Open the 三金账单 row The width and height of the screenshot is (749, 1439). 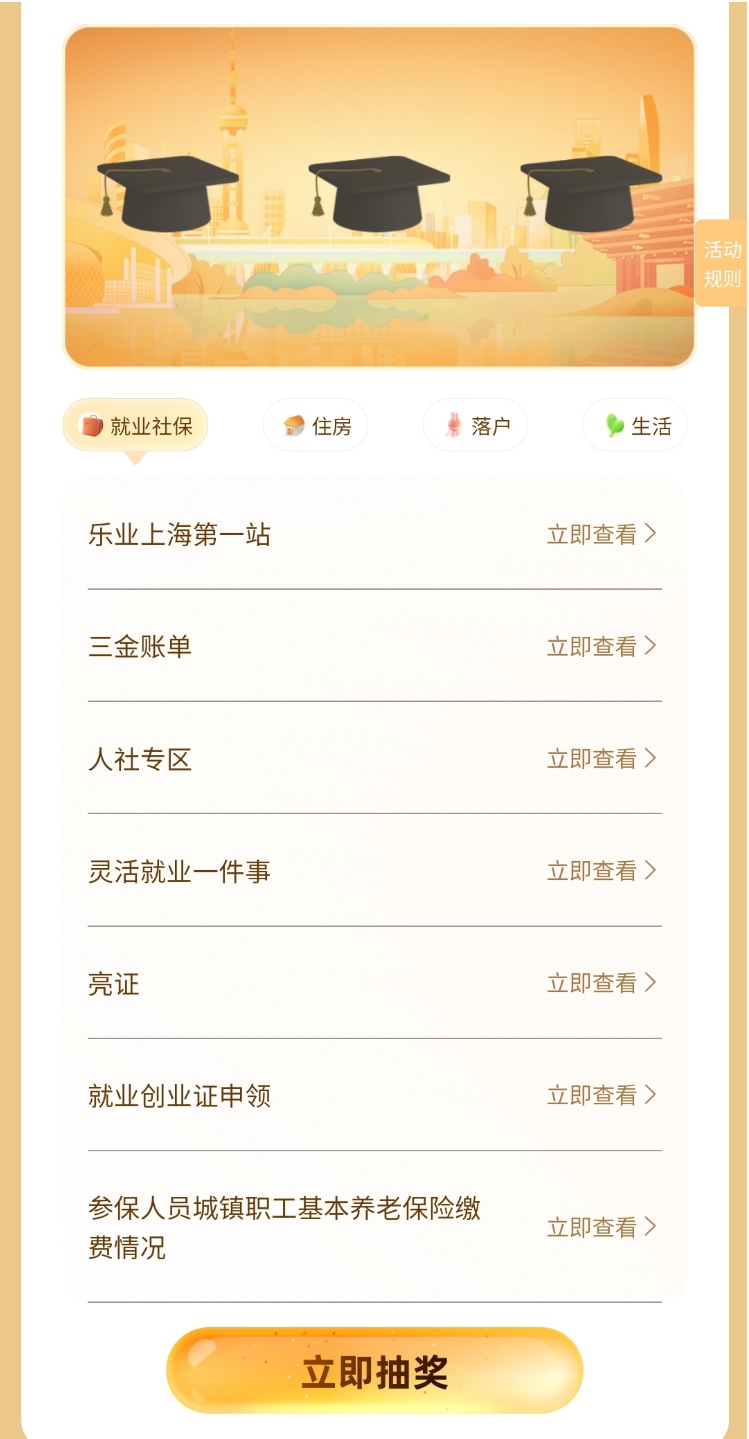[x=374, y=646]
